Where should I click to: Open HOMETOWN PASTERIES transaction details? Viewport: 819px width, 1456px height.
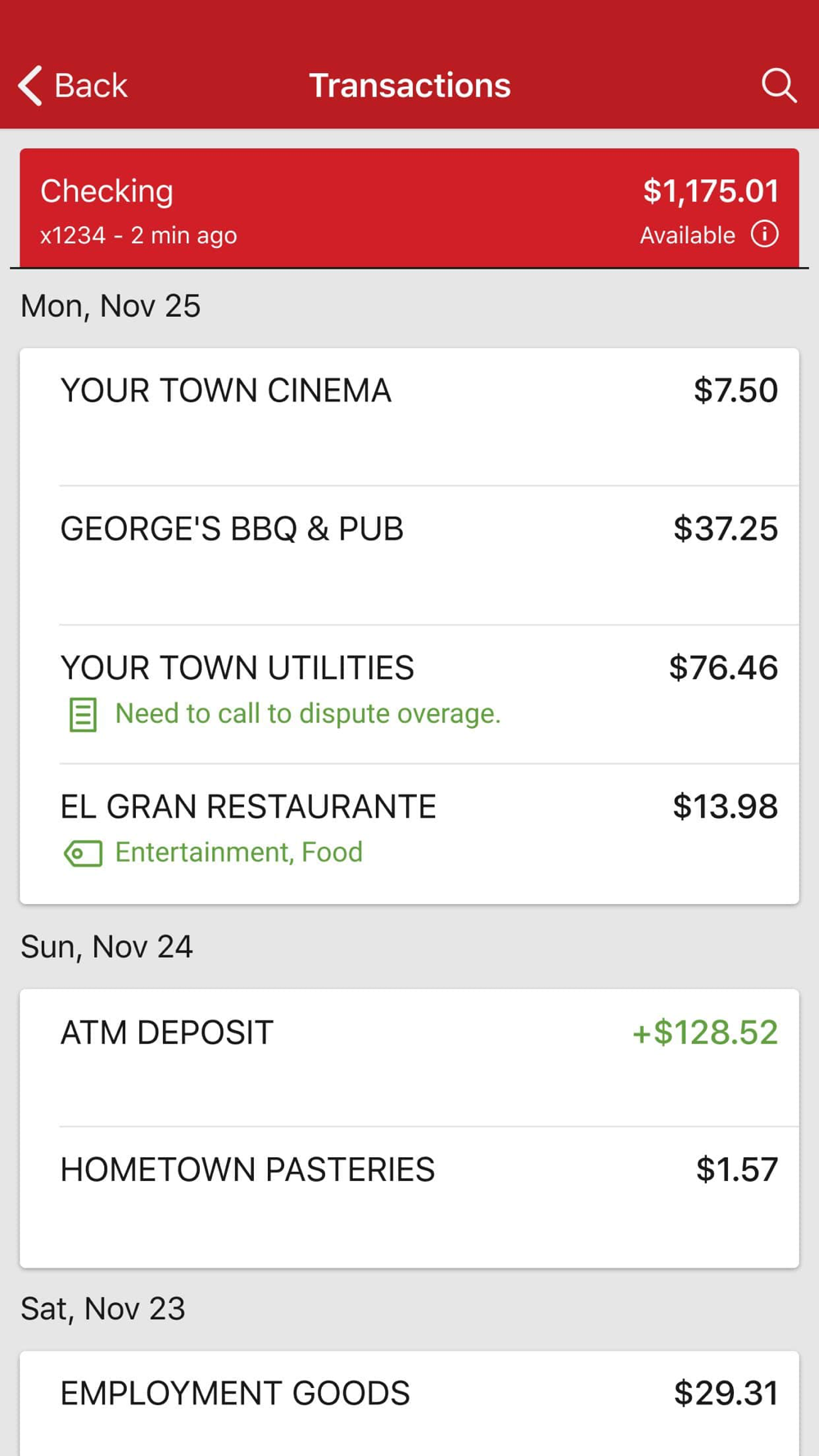click(x=409, y=1196)
